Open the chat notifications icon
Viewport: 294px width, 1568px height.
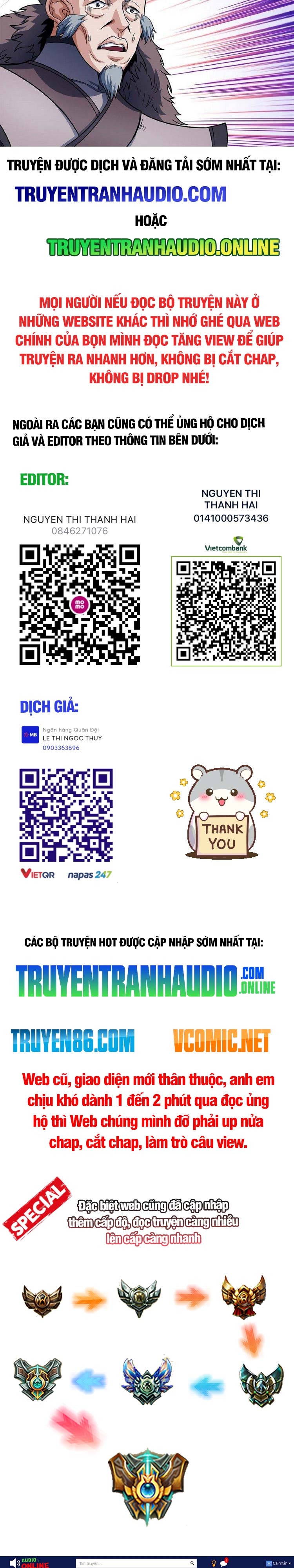224,1563
